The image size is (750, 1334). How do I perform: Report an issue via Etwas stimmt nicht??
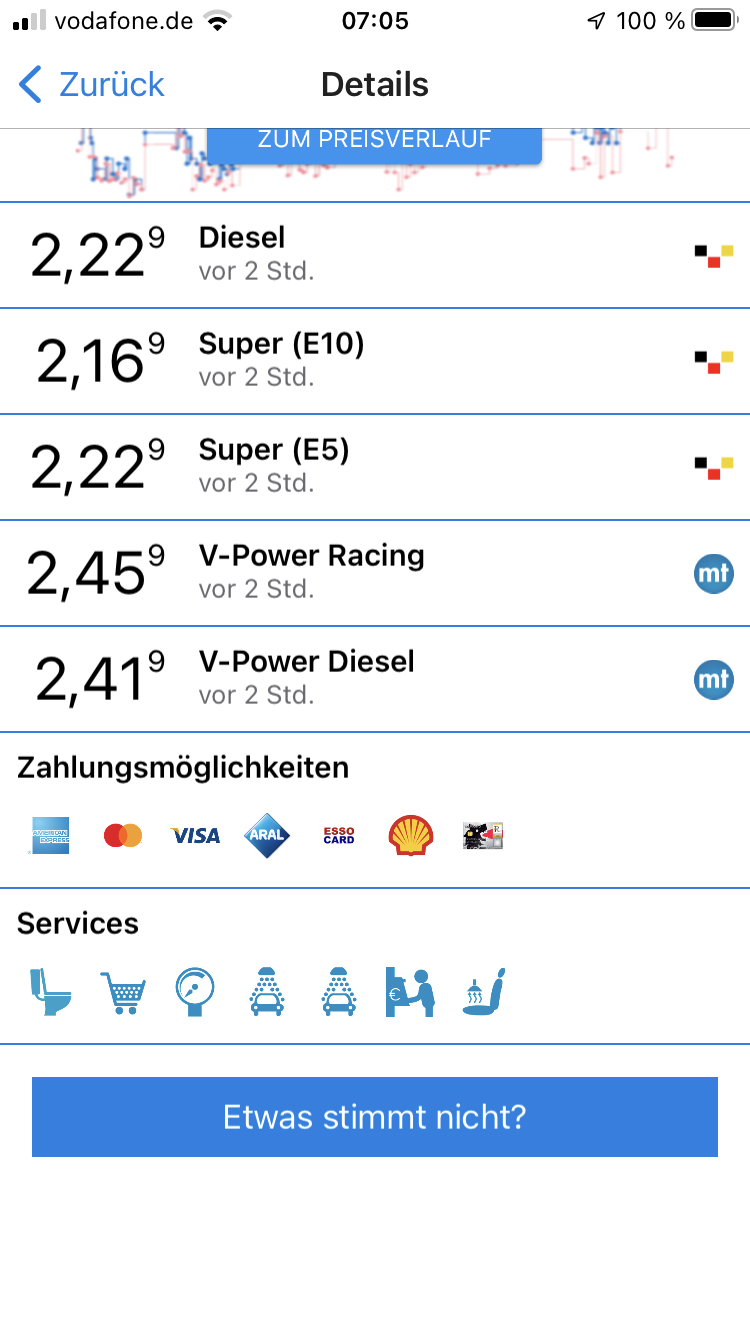pos(375,1117)
